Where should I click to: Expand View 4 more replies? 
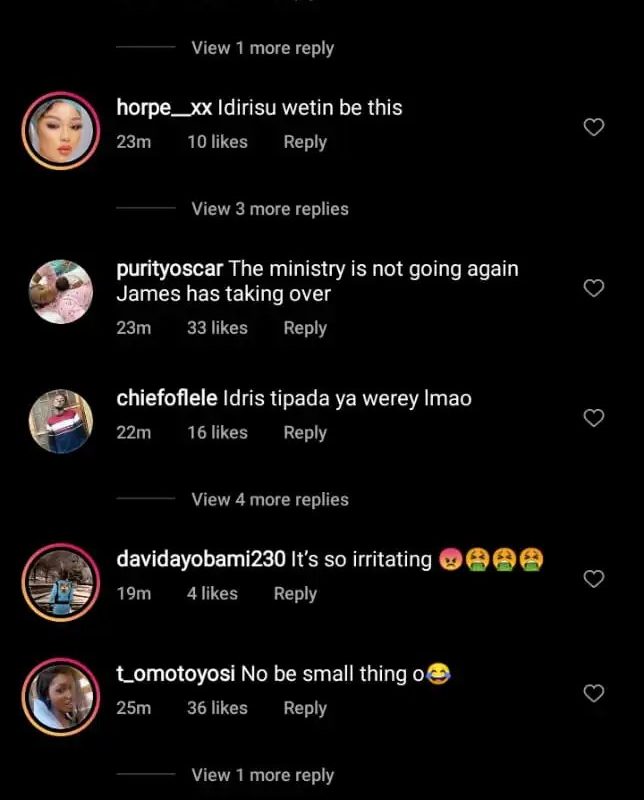(x=270, y=499)
